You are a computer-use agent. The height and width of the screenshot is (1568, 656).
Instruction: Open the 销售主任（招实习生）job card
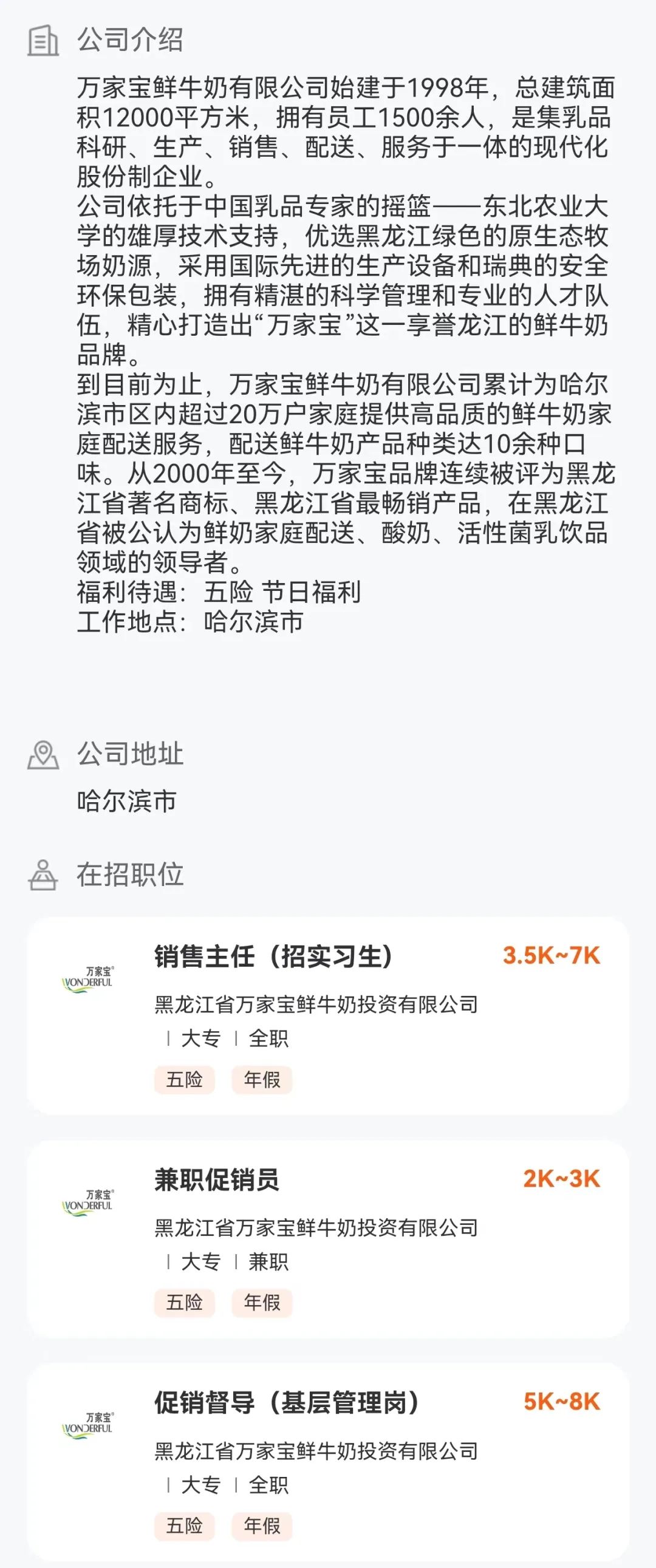click(273, 956)
